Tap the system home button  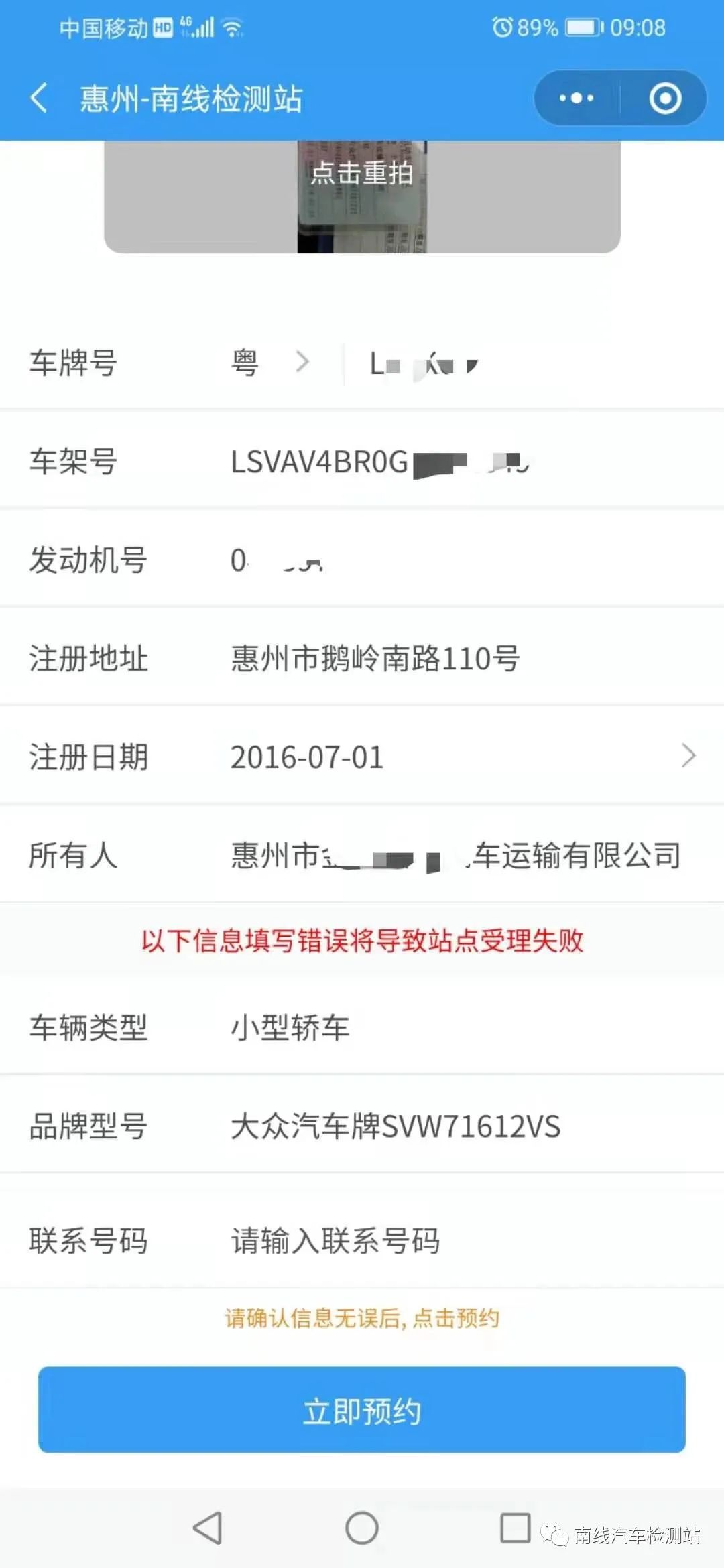(x=362, y=1528)
